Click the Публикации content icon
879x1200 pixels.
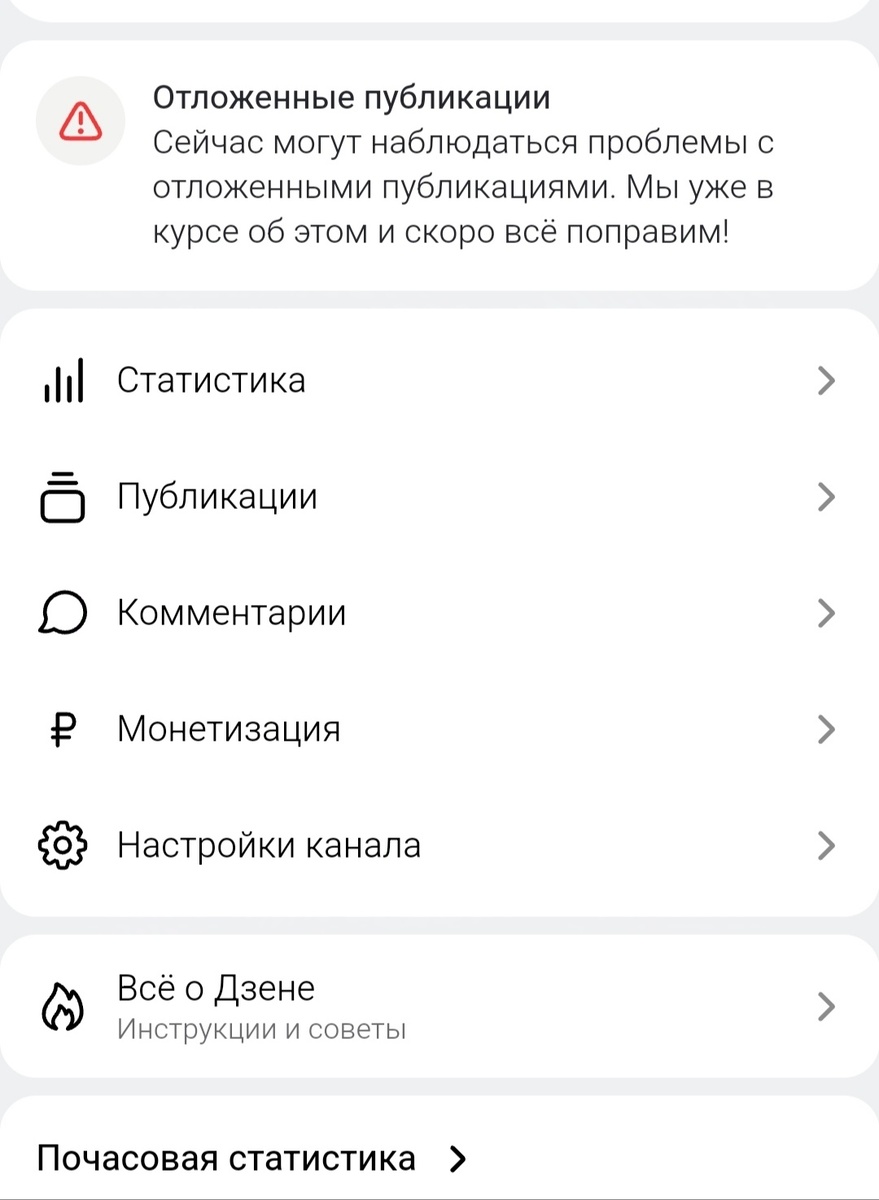pos(63,496)
